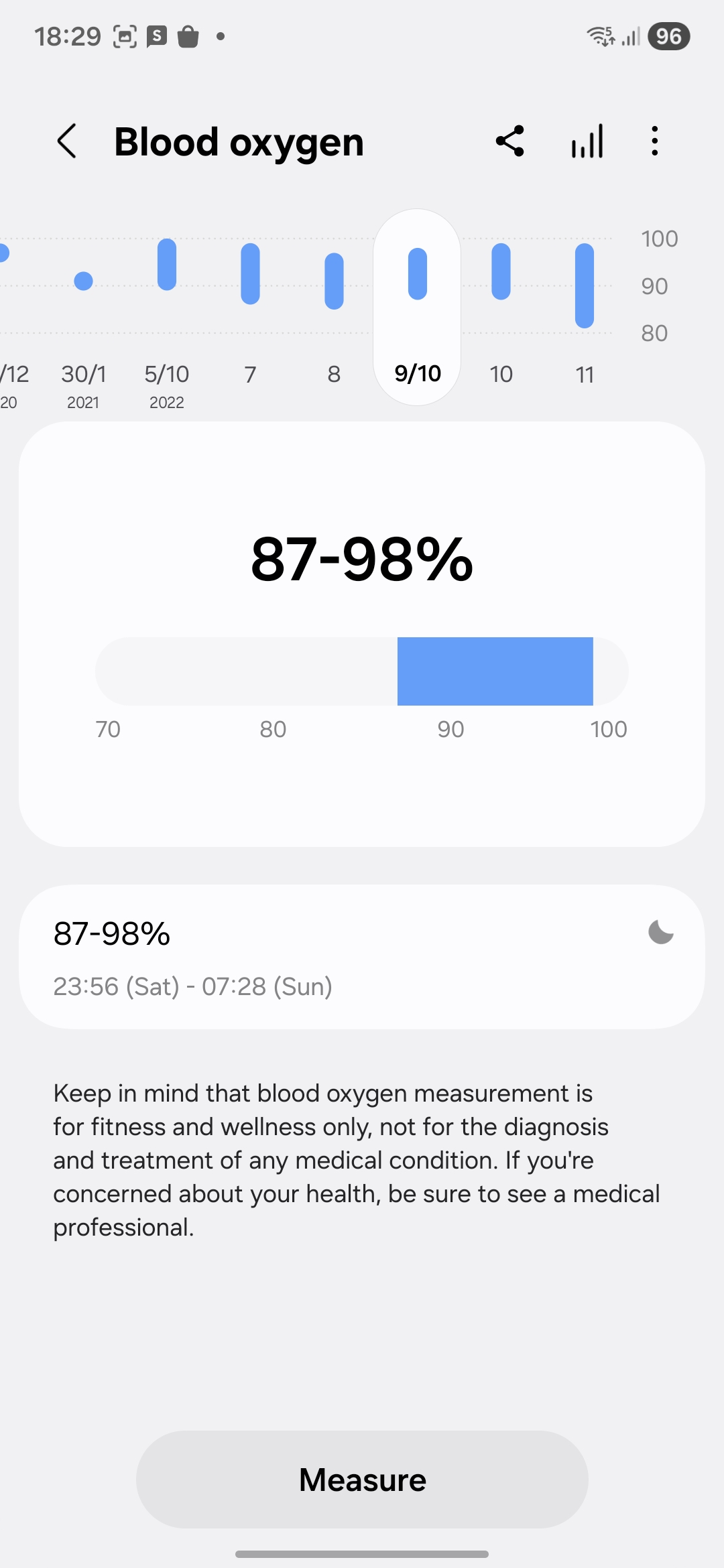Start a new reading with Measure
This screenshot has width=724, height=1568.
(x=362, y=1480)
